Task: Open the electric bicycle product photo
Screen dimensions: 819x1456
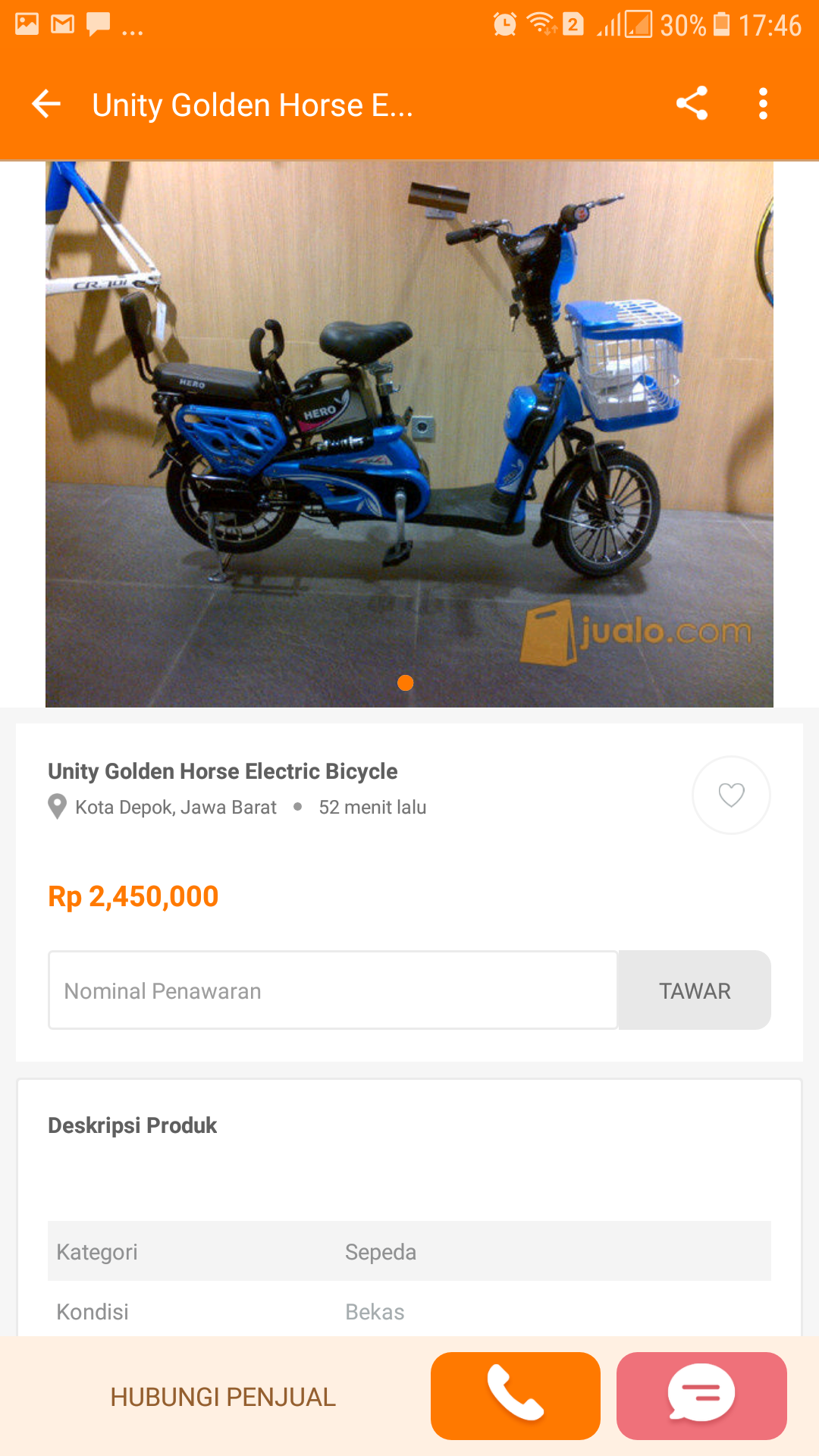Action: click(x=409, y=434)
